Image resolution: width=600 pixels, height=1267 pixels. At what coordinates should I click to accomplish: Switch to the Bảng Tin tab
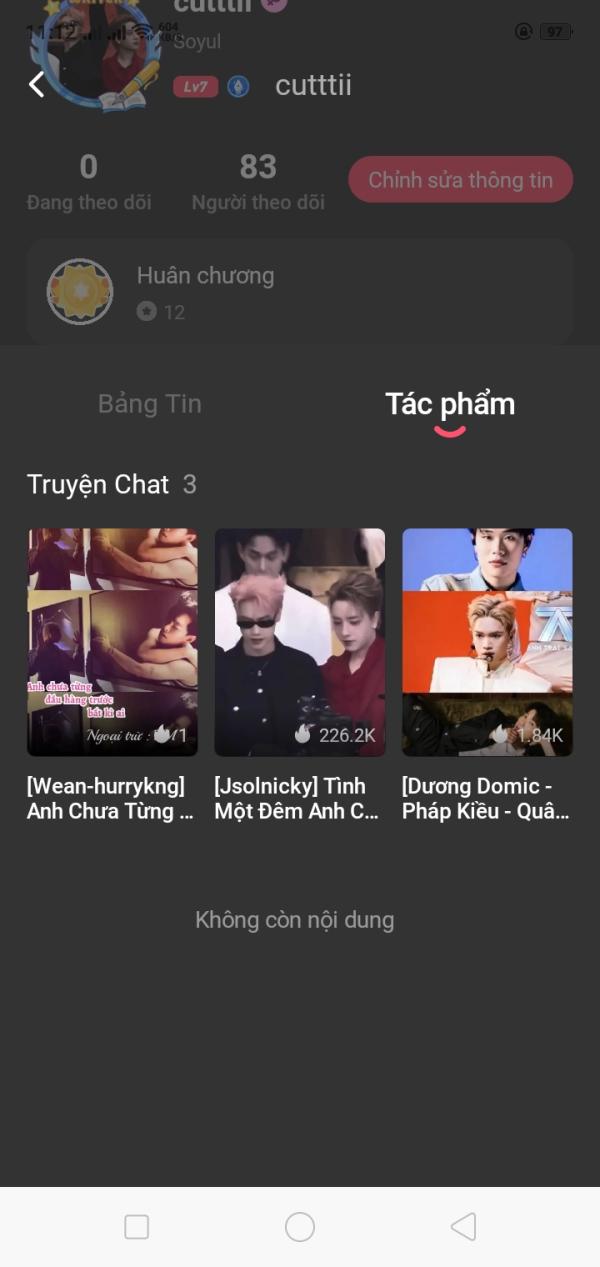coord(150,404)
